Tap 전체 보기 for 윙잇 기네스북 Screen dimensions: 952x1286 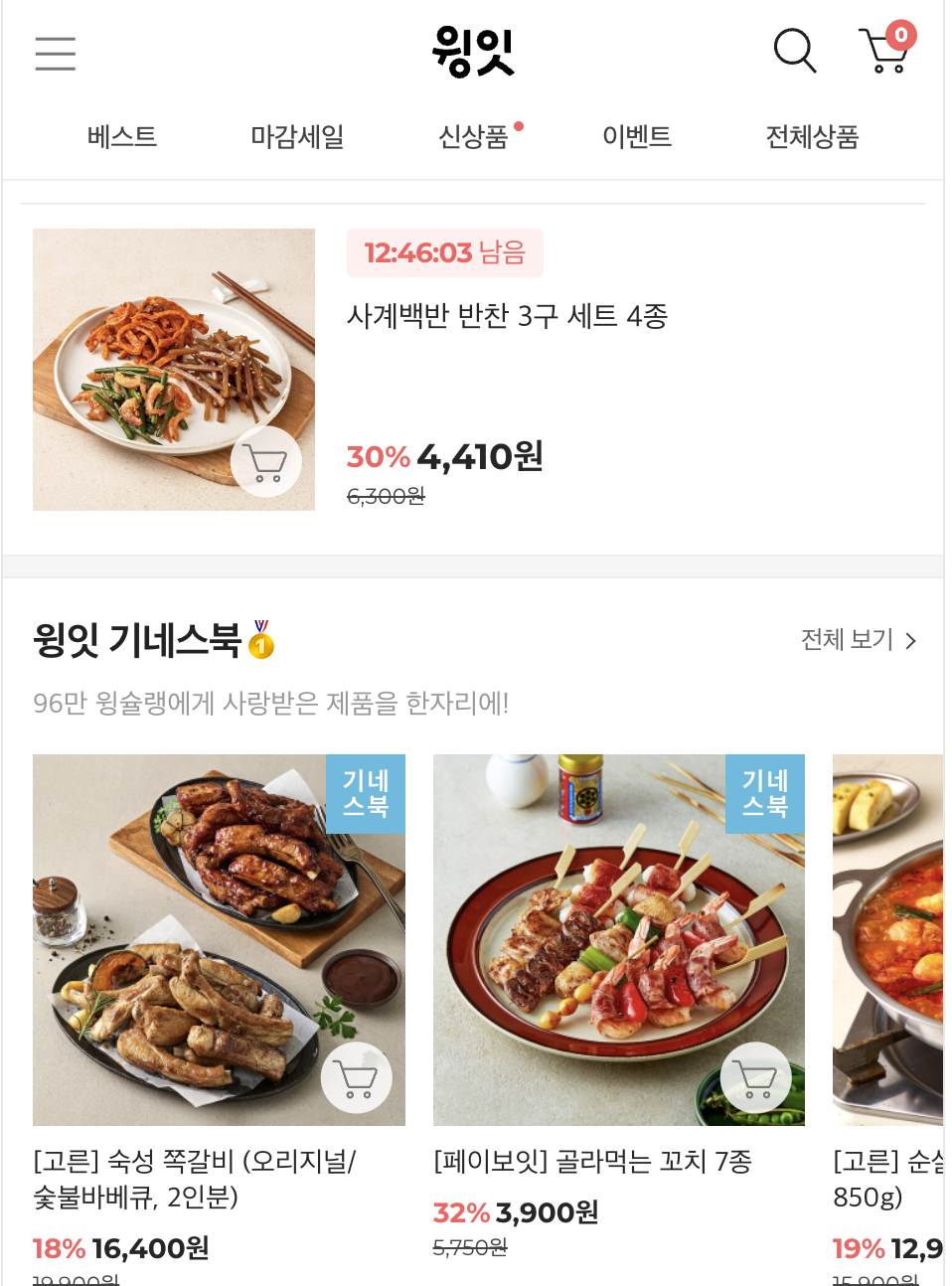(859, 639)
